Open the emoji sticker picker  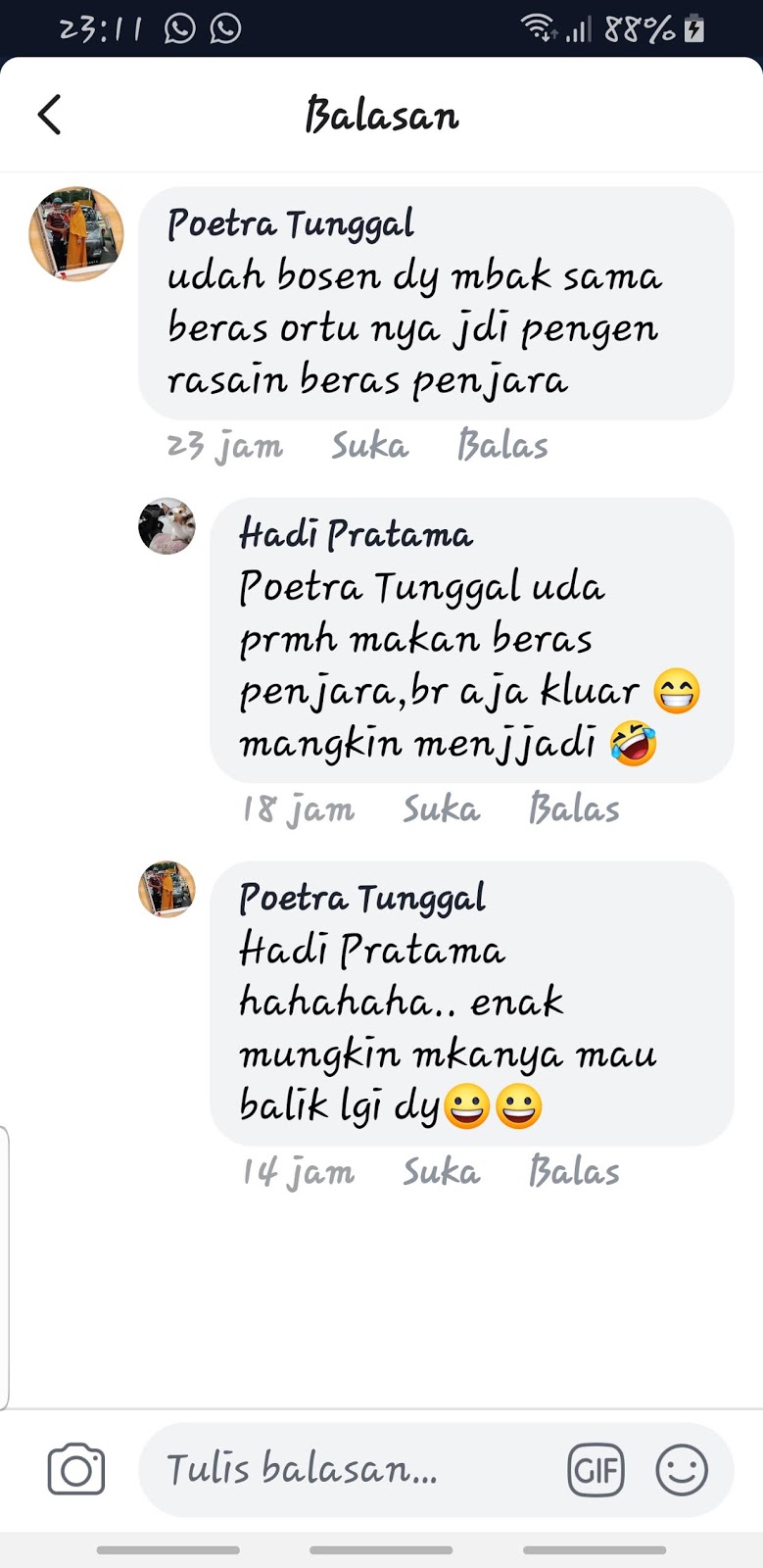682,1470
